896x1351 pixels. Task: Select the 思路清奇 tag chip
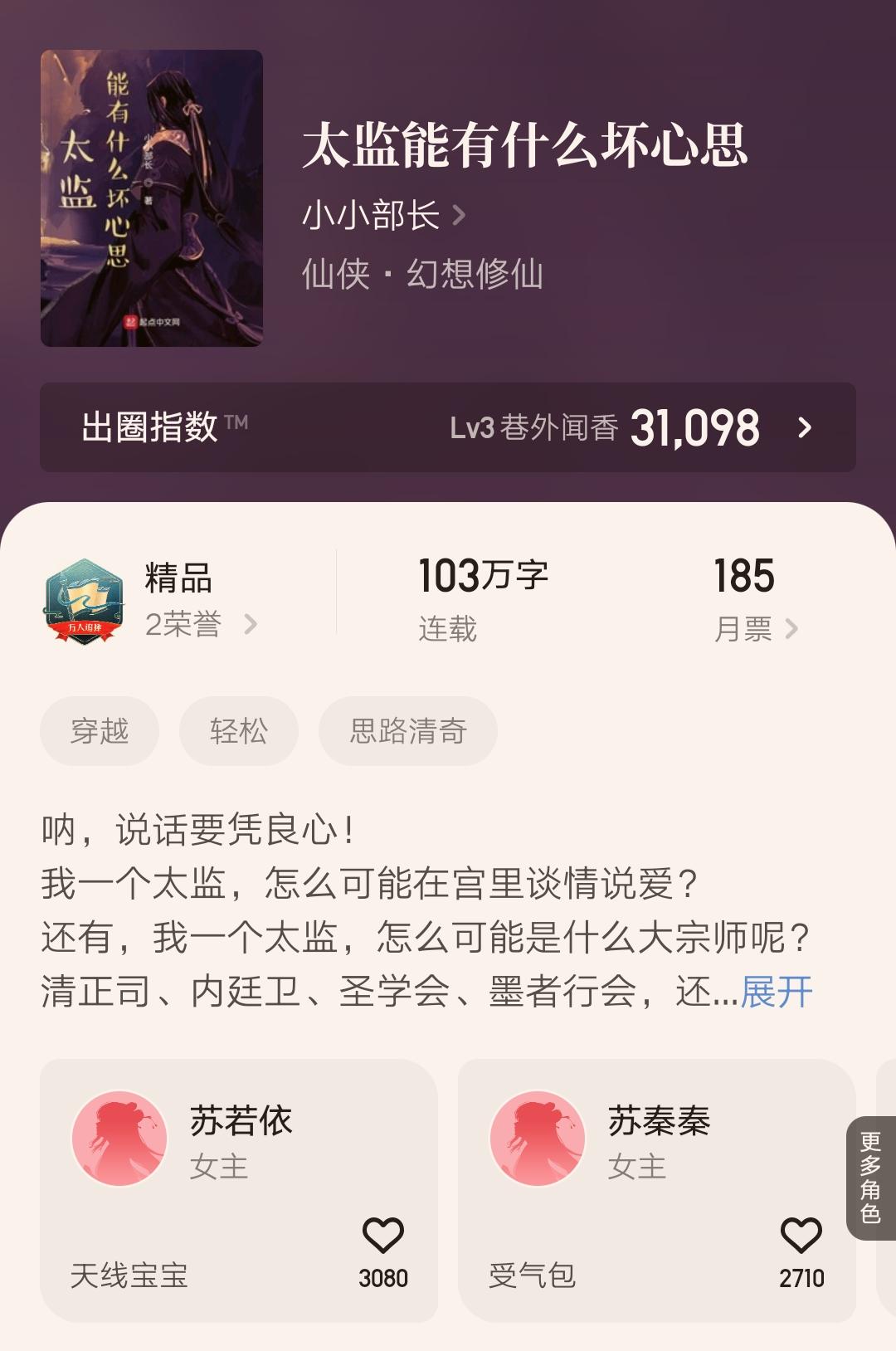408,731
